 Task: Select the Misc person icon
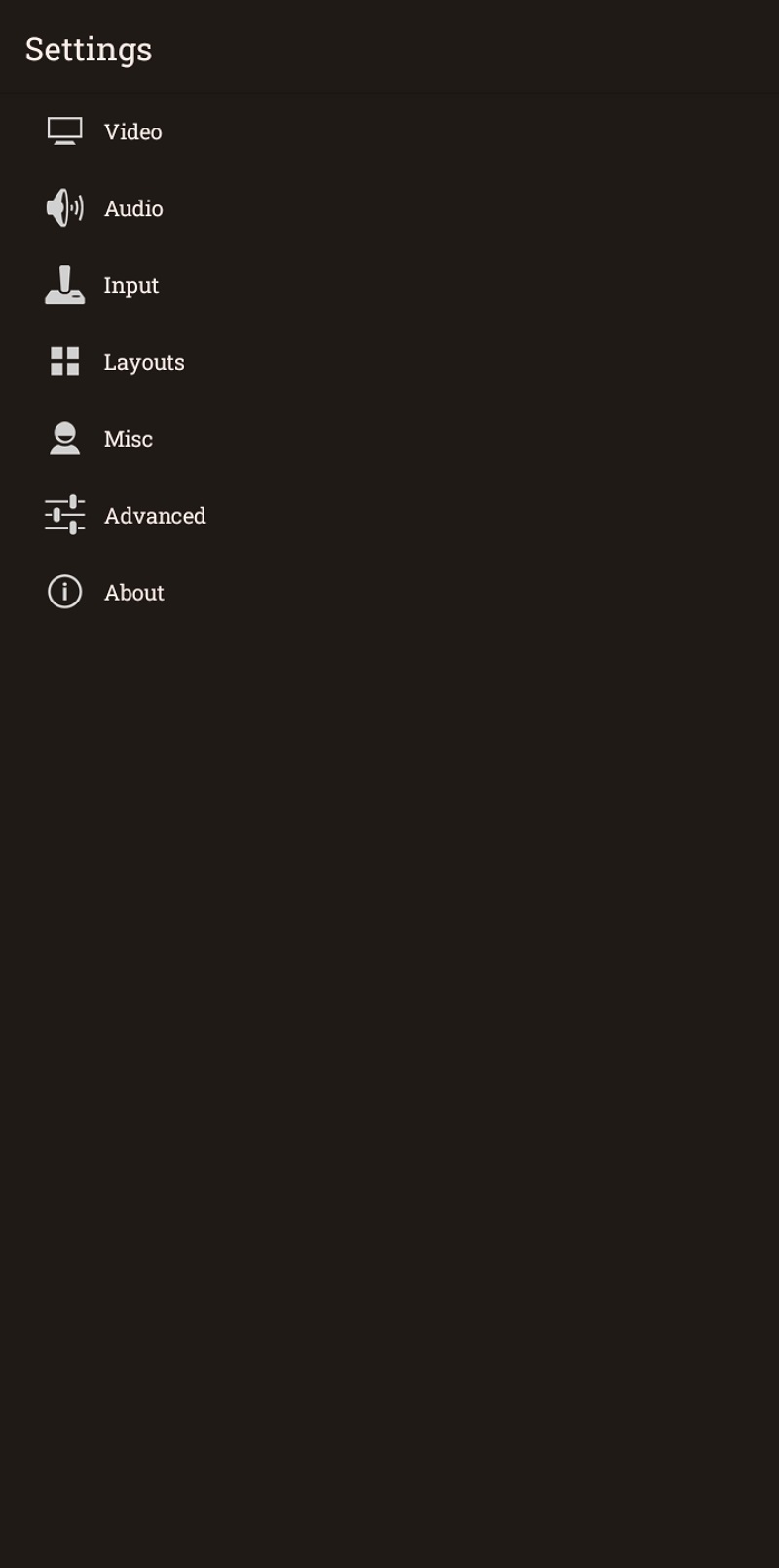pos(64,438)
